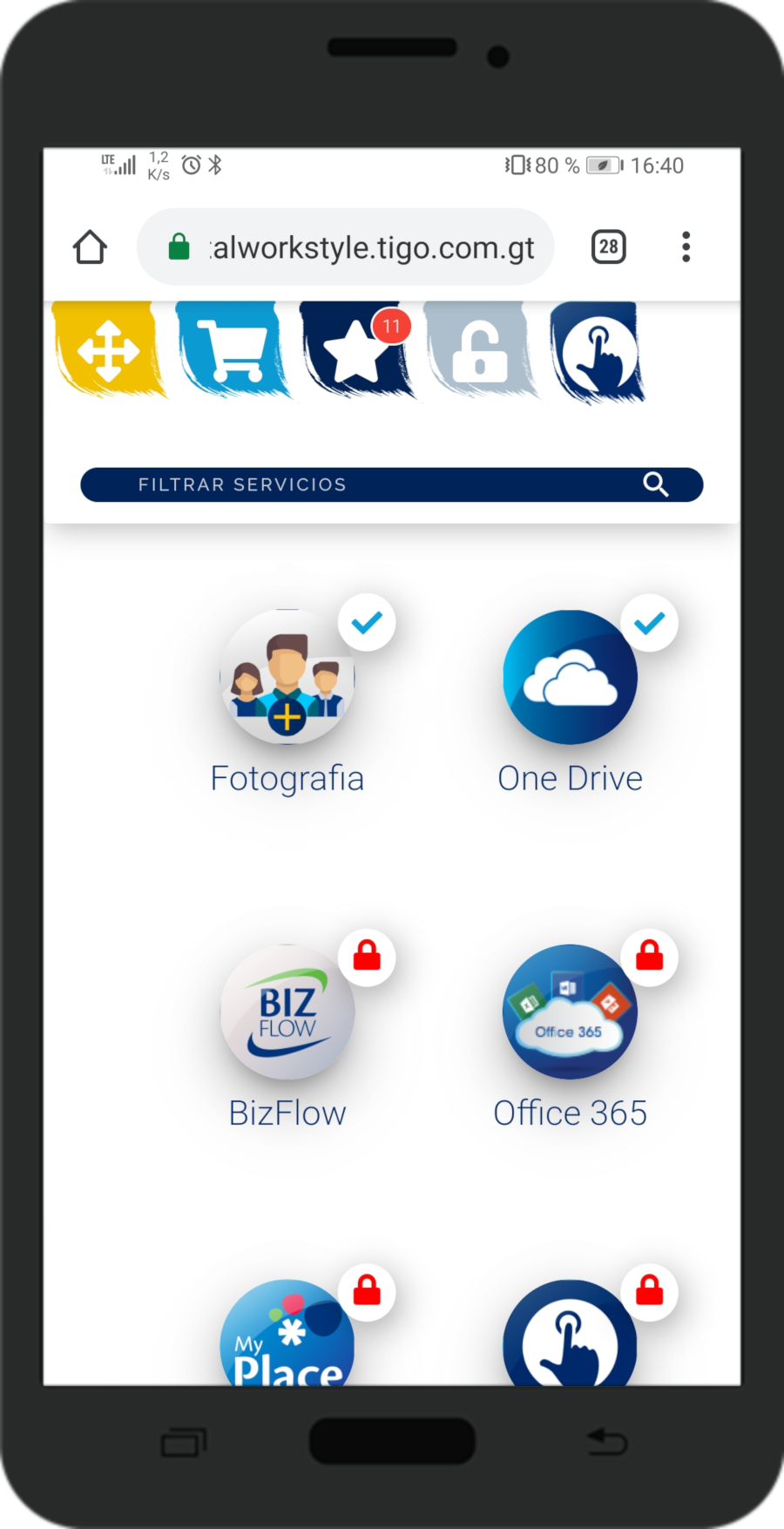Tap the phone's back navigation button
The height and width of the screenshot is (1529, 784).
[x=606, y=1442]
